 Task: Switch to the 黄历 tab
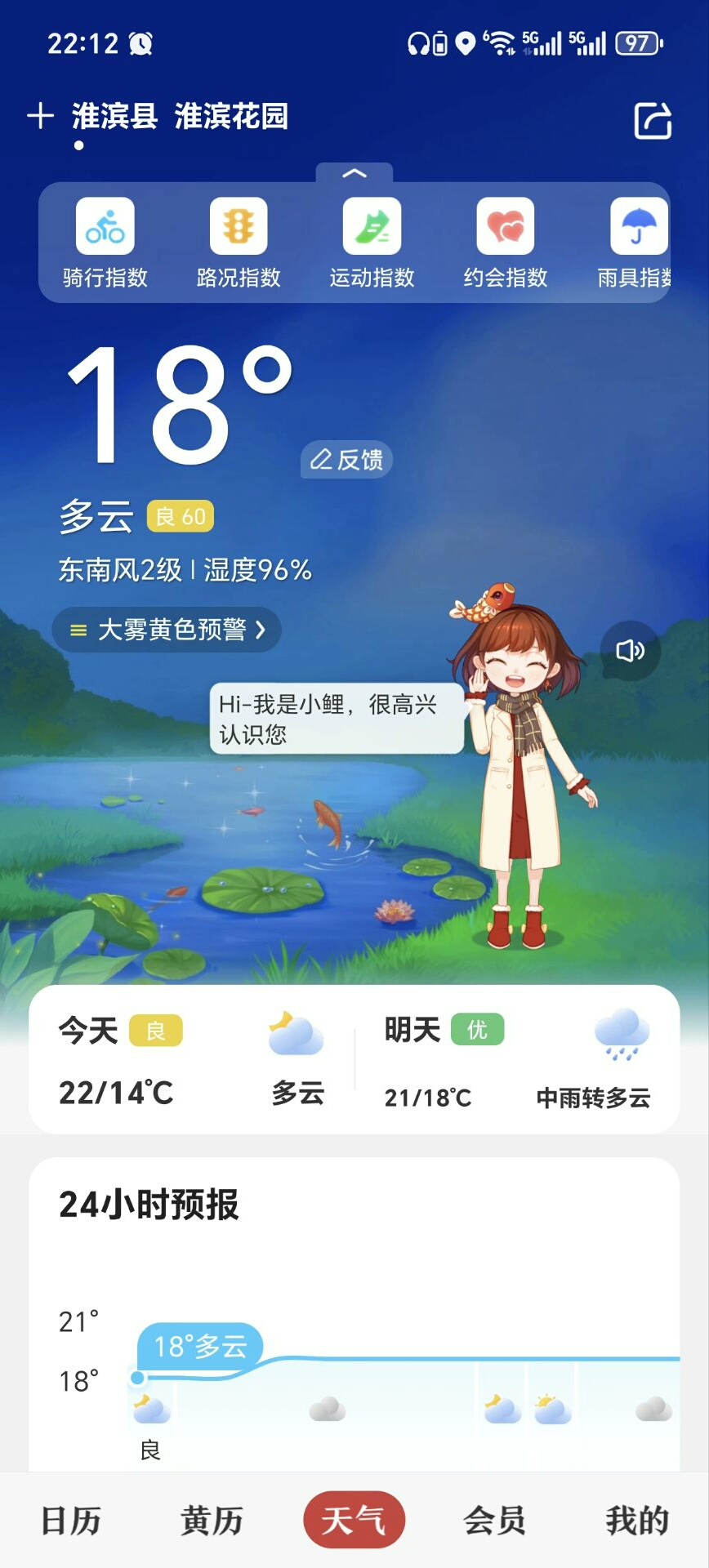pyautogui.click(x=212, y=1521)
